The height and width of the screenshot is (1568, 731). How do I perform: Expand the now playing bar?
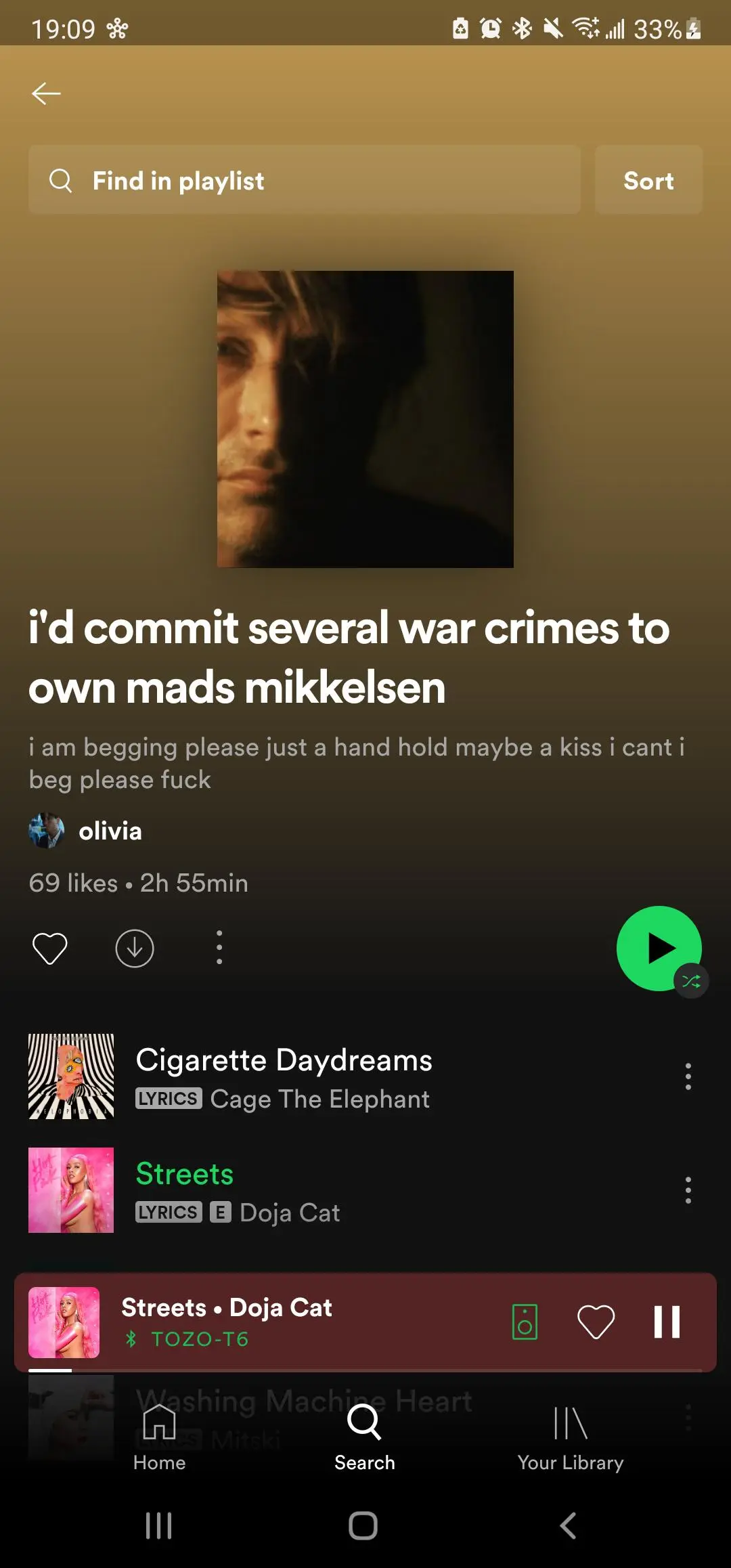pyautogui.click(x=271, y=1322)
